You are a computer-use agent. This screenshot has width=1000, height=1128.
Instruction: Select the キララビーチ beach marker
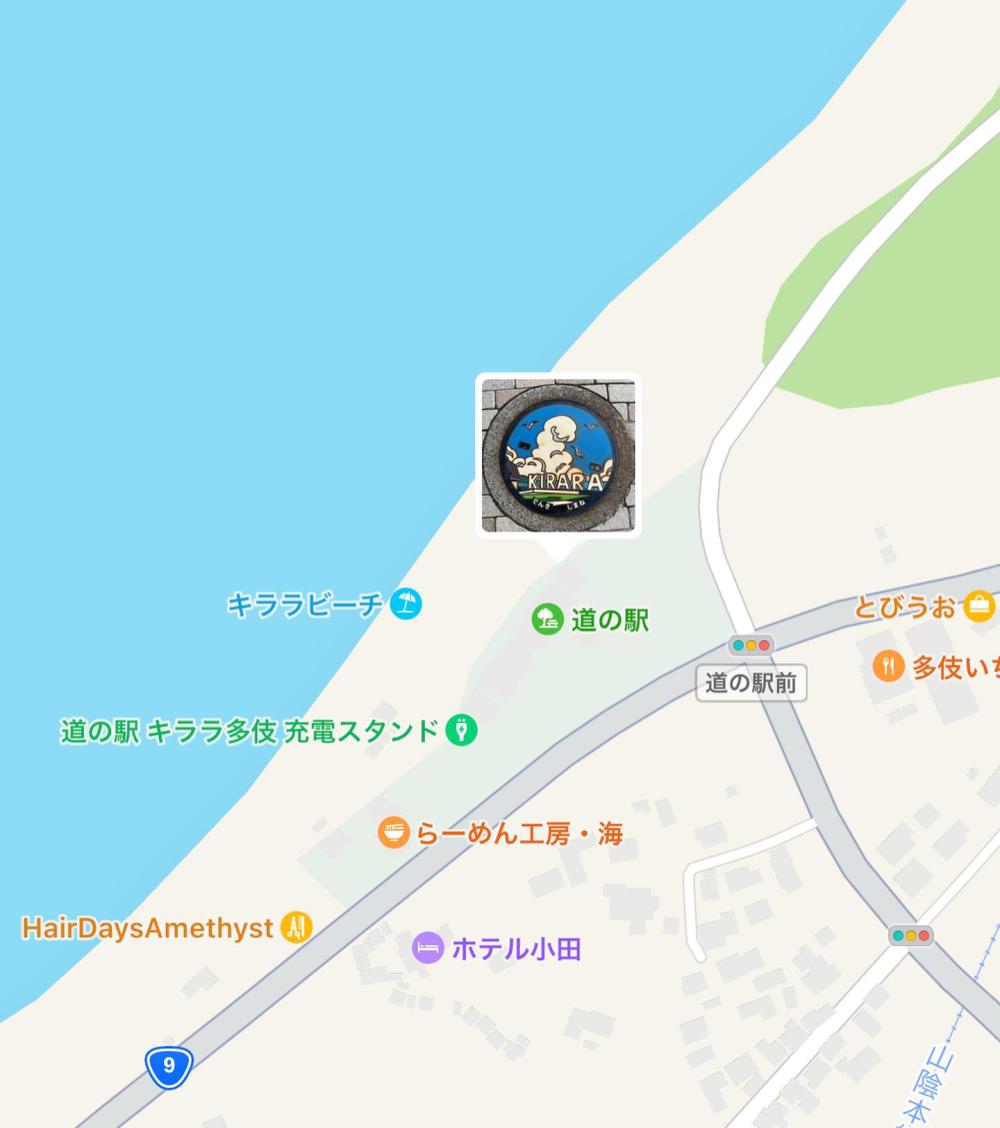pyautogui.click(x=405, y=604)
